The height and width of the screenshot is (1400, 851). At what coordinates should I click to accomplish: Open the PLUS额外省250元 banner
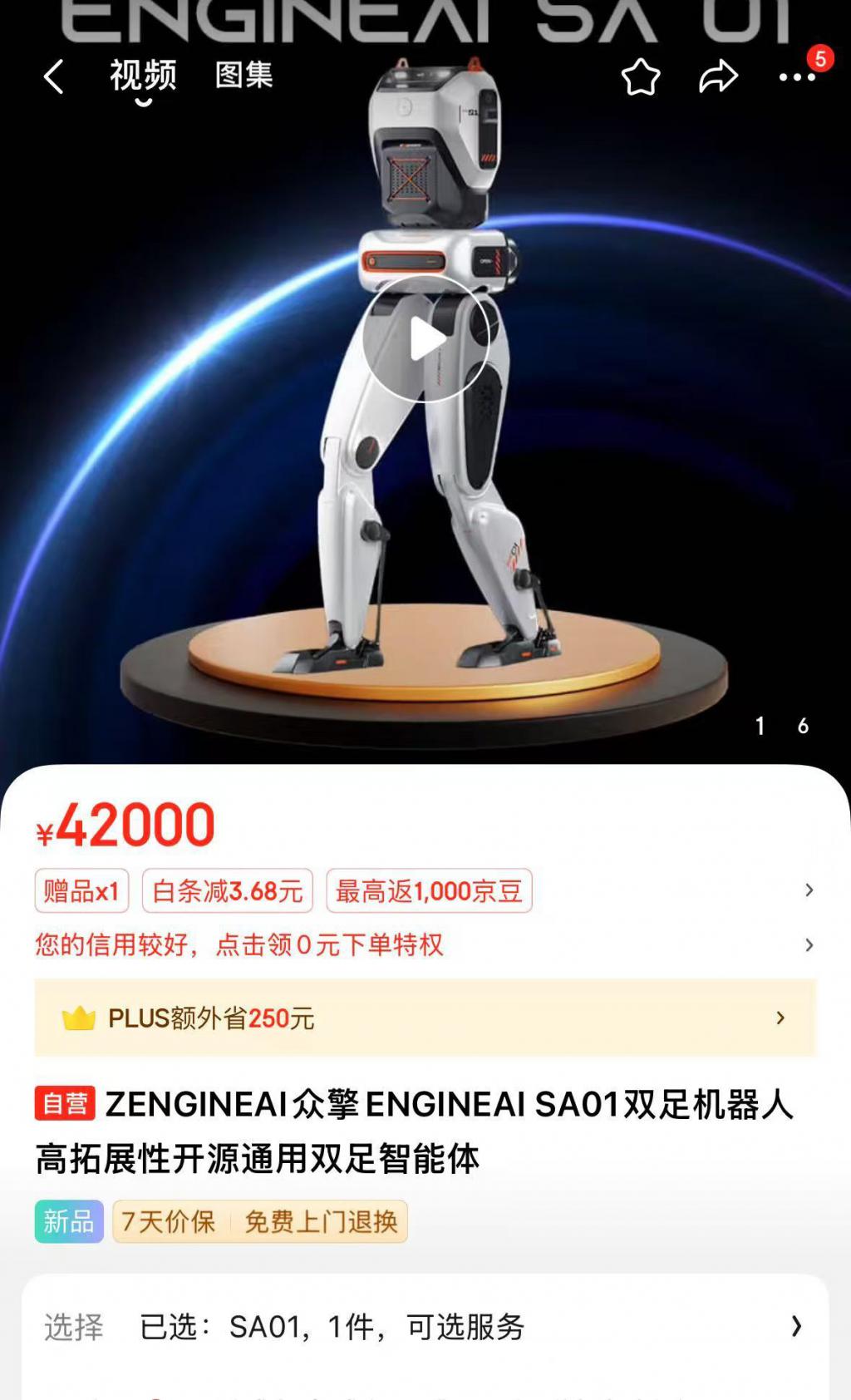425,1018
